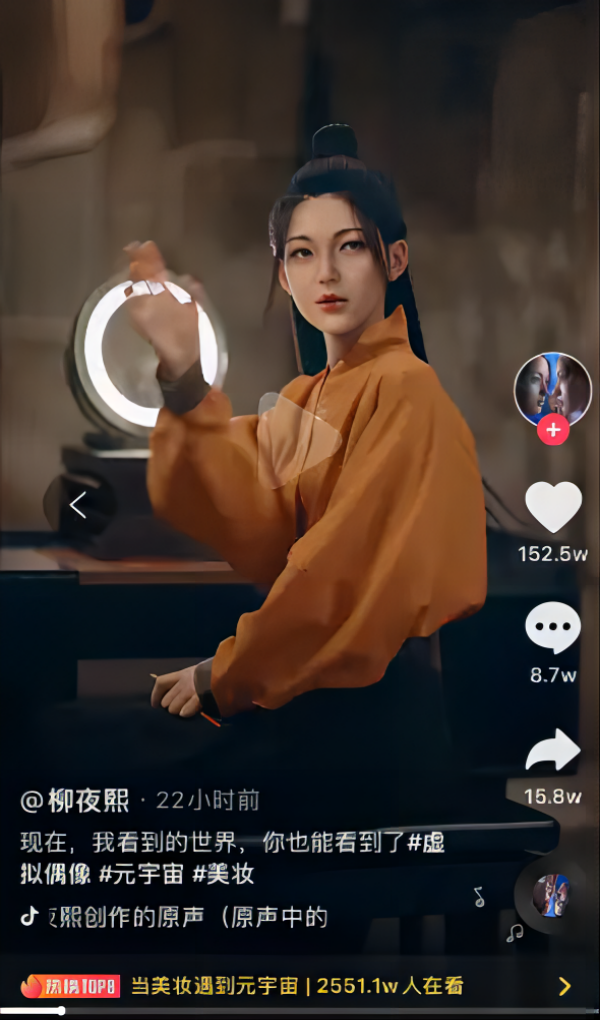The height and width of the screenshot is (1020, 600).
Task: Go back using the left arrow
Action: click(x=78, y=506)
